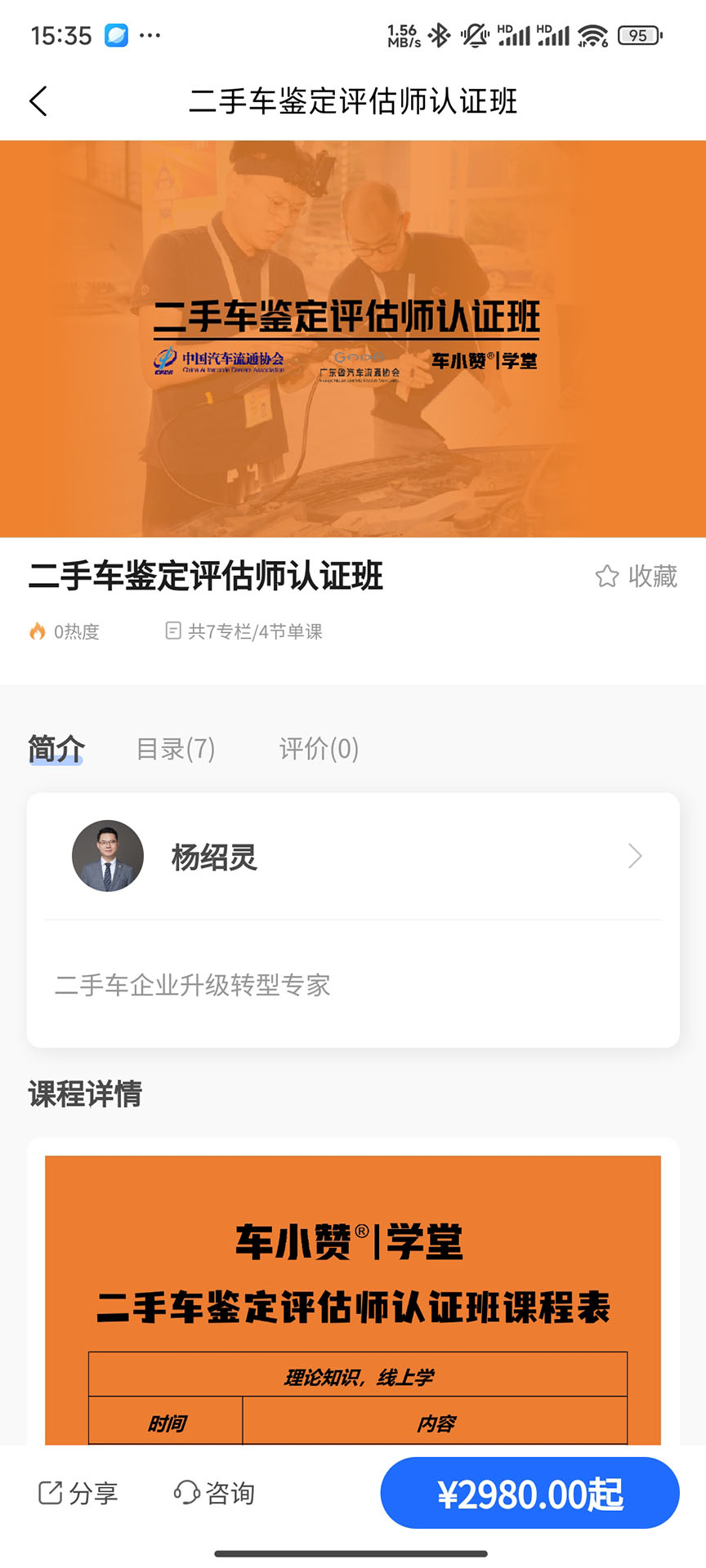
Task: Tap the muted notification icon in status bar
Action: click(x=475, y=34)
